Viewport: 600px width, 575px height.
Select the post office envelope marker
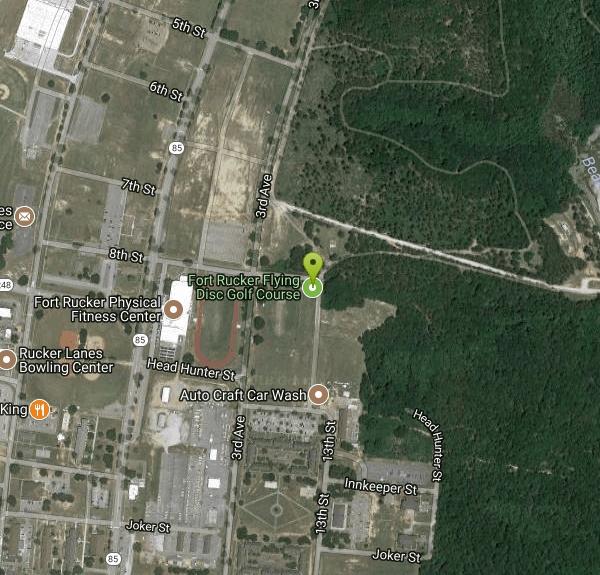pyautogui.click(x=23, y=216)
